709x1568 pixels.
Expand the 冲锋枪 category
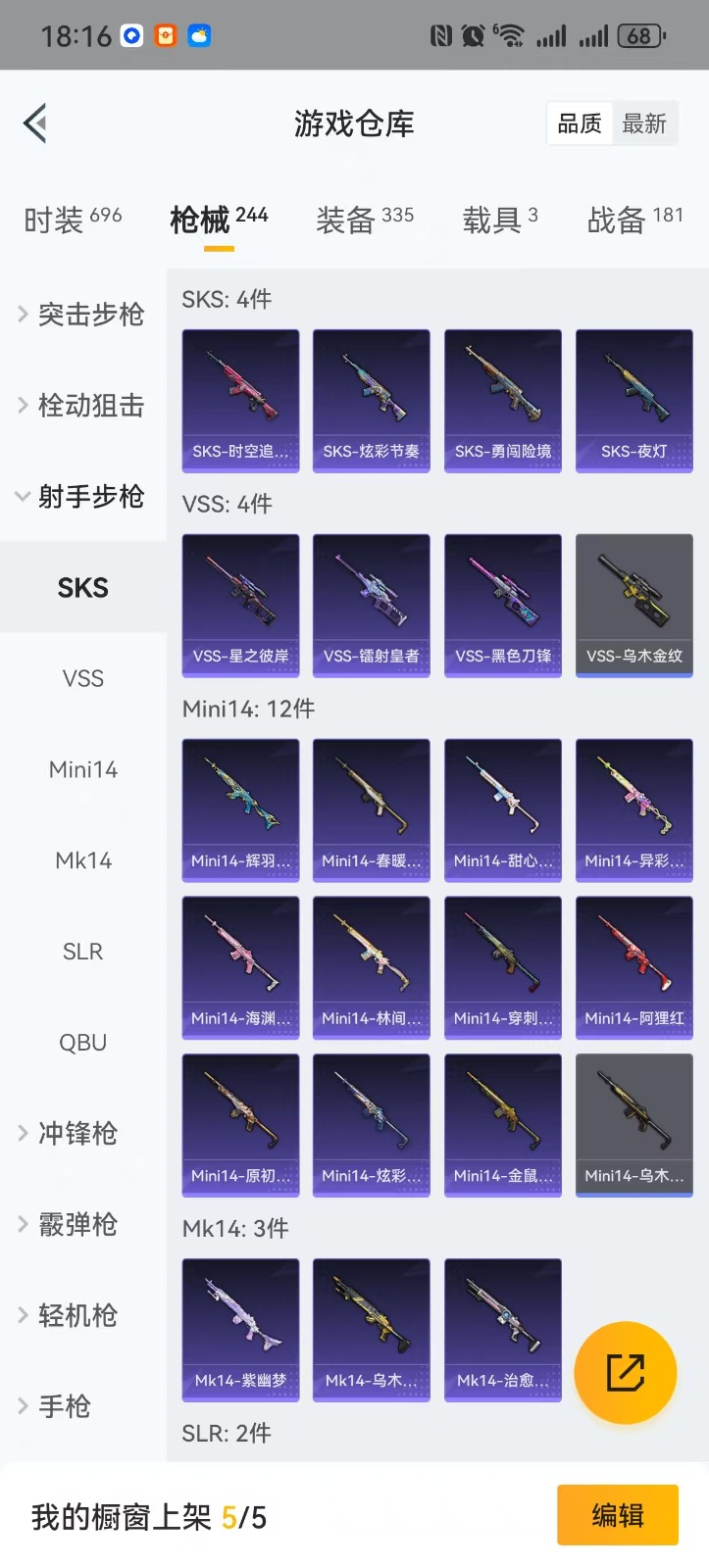pos(82,1134)
